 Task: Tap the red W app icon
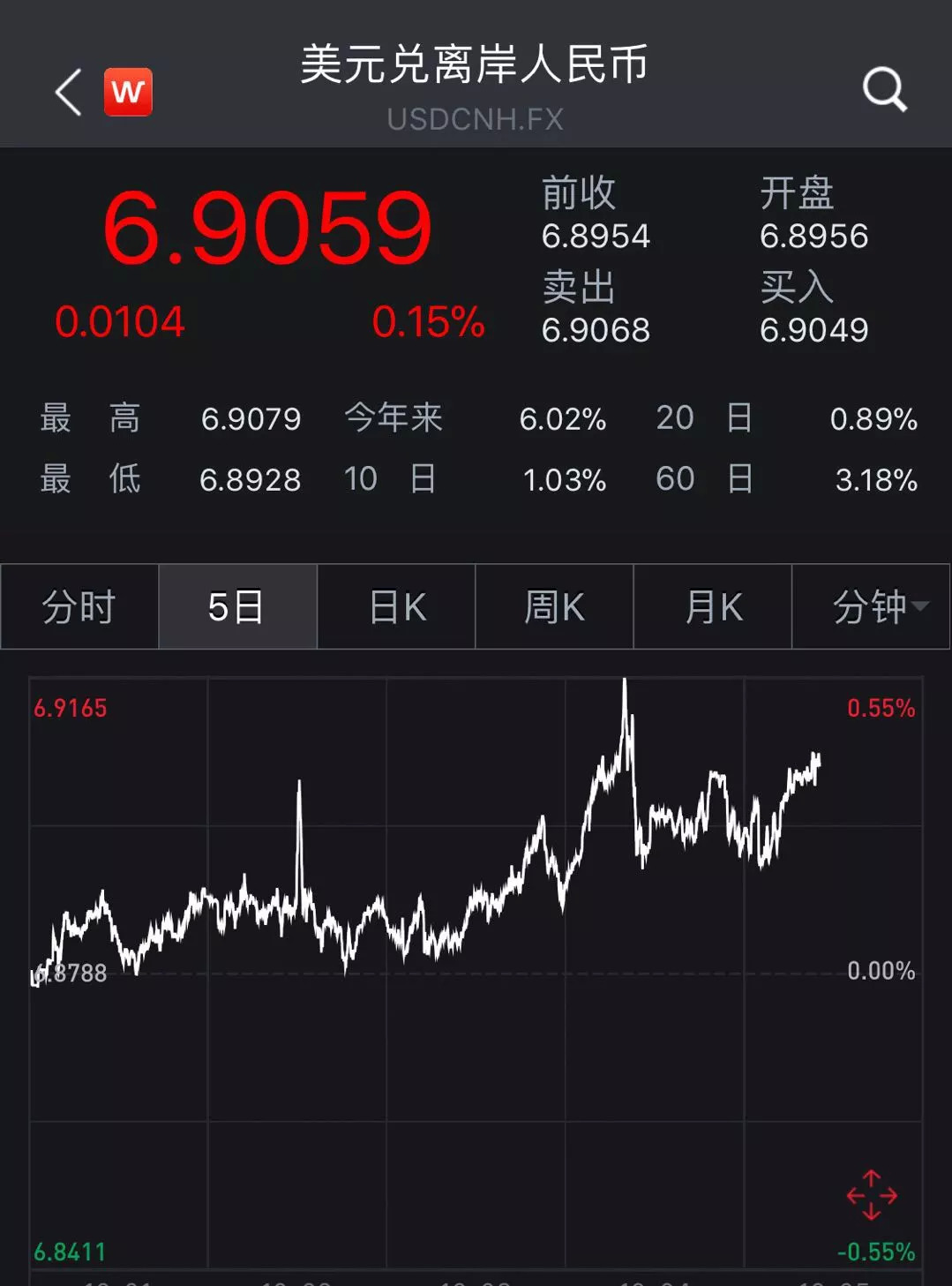[x=128, y=92]
